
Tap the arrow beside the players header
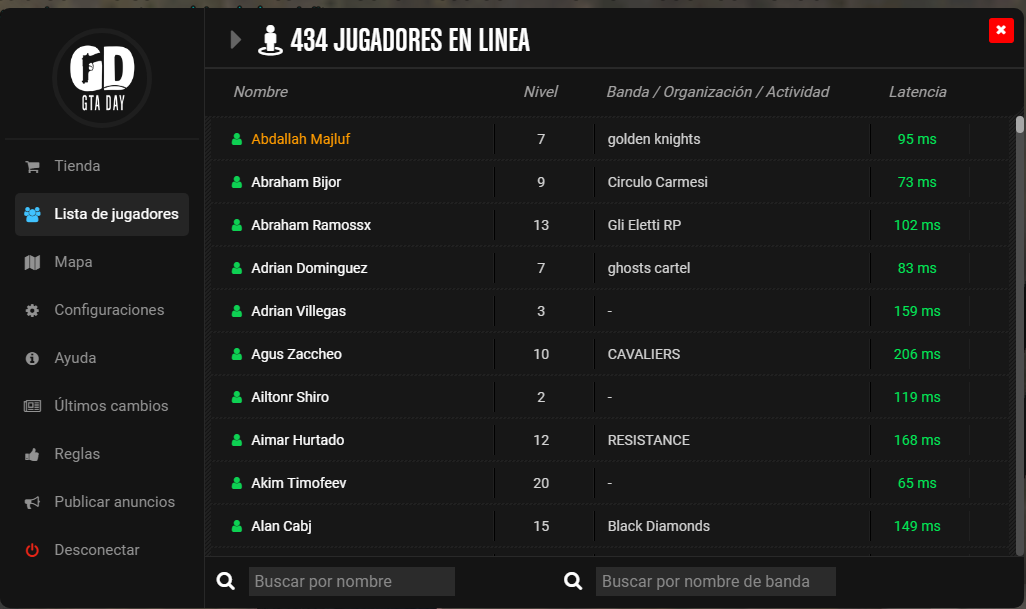236,39
